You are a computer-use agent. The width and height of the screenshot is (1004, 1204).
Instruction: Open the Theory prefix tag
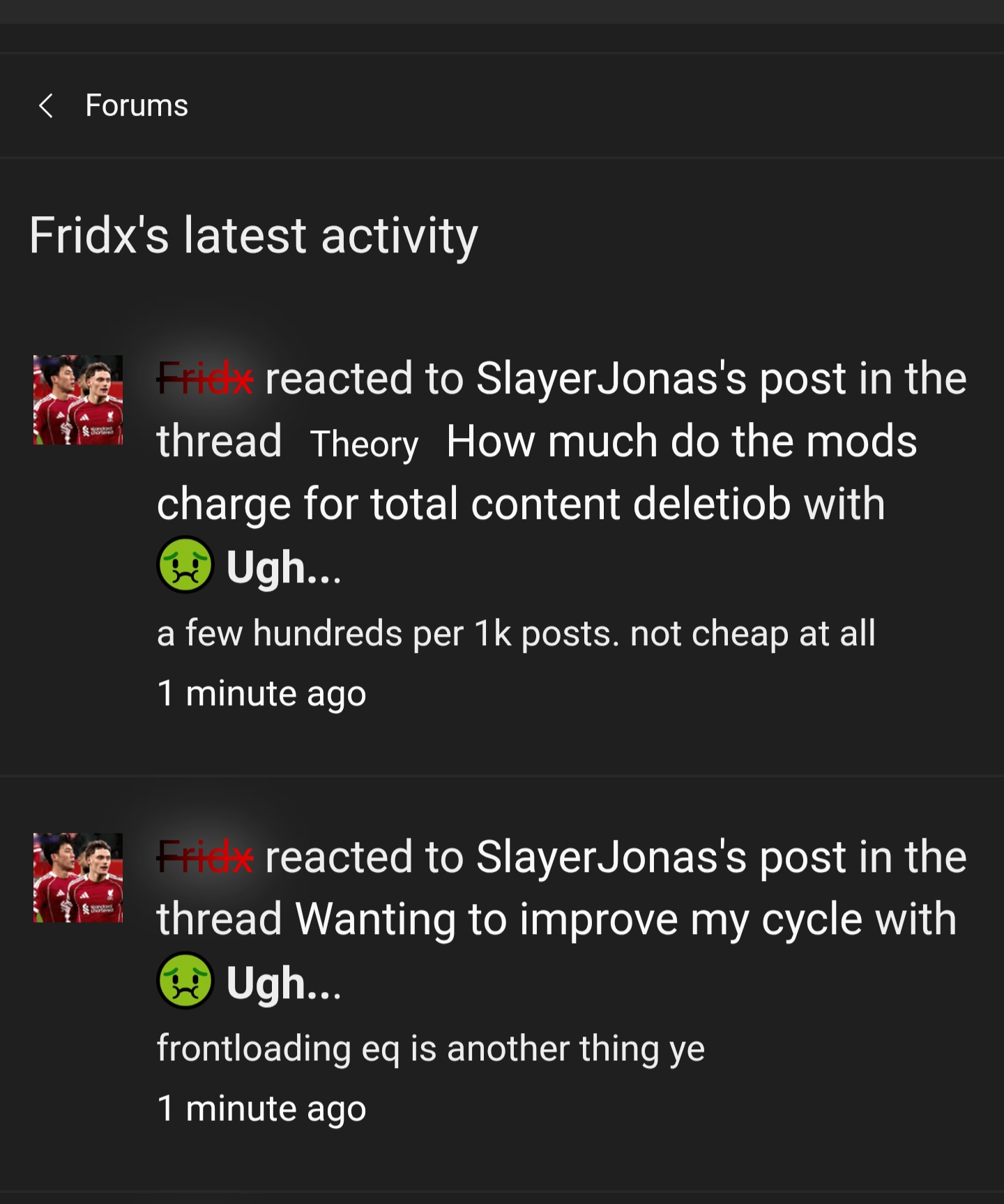[x=364, y=444]
